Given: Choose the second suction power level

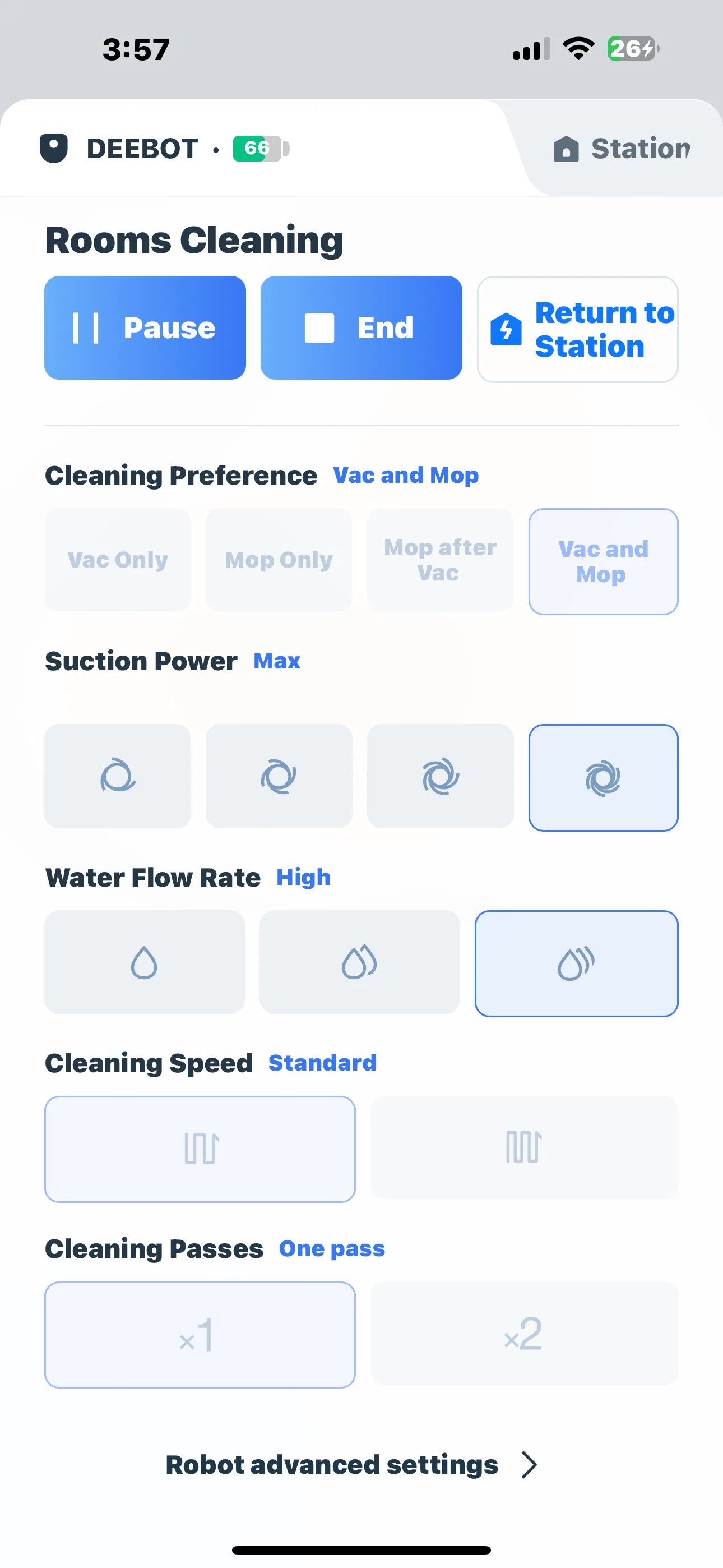Looking at the screenshot, I should click(x=279, y=776).
